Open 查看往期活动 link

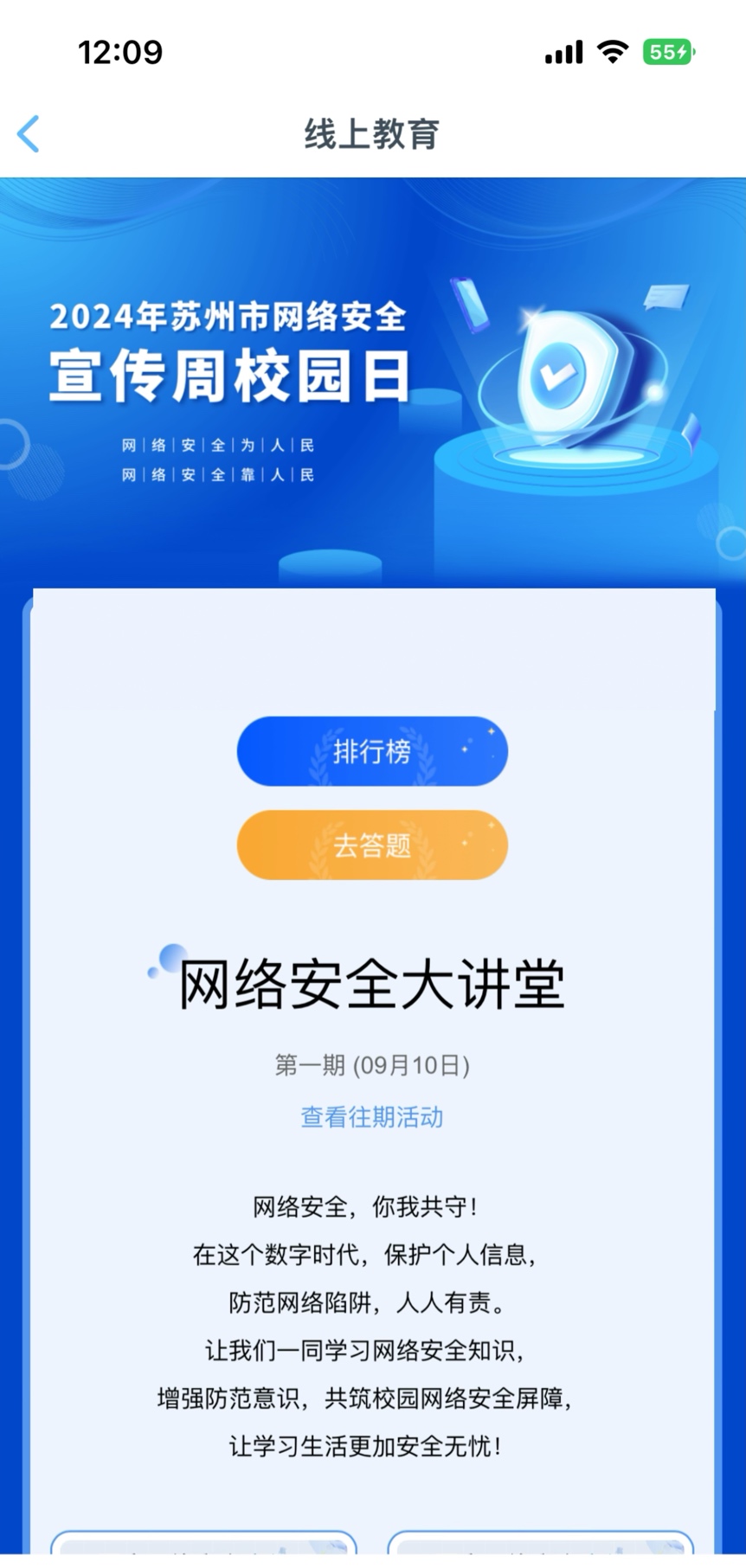pos(371,1117)
